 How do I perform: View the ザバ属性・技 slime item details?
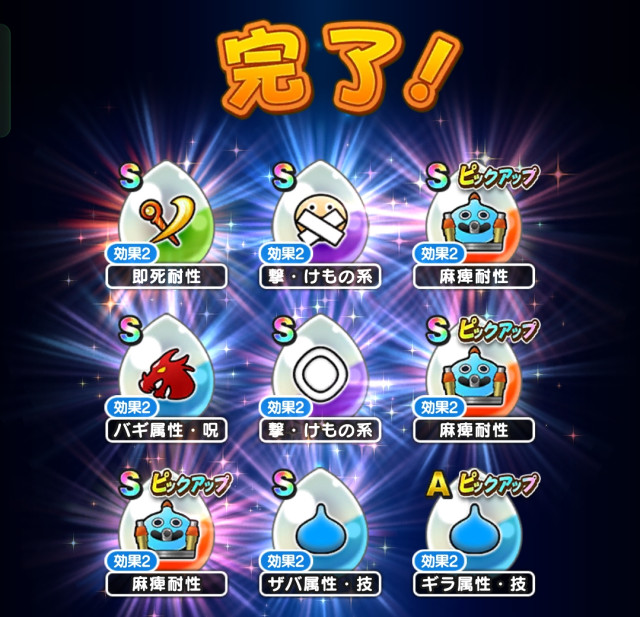pos(321,532)
